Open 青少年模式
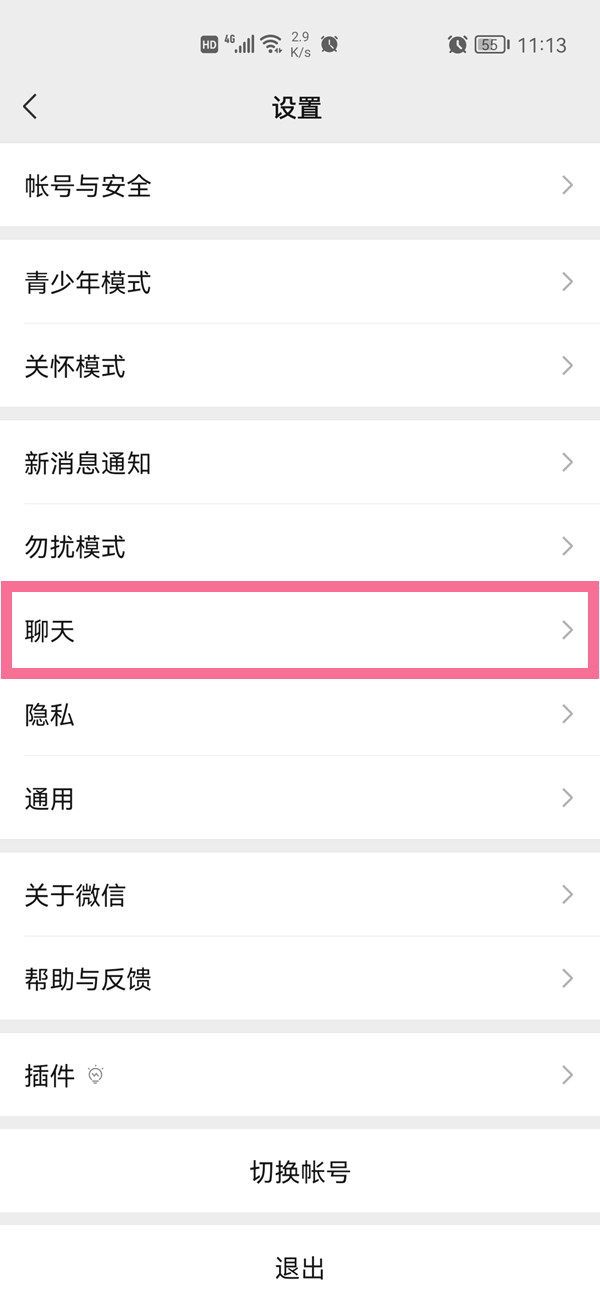The height and width of the screenshot is (1300, 600). (x=300, y=282)
